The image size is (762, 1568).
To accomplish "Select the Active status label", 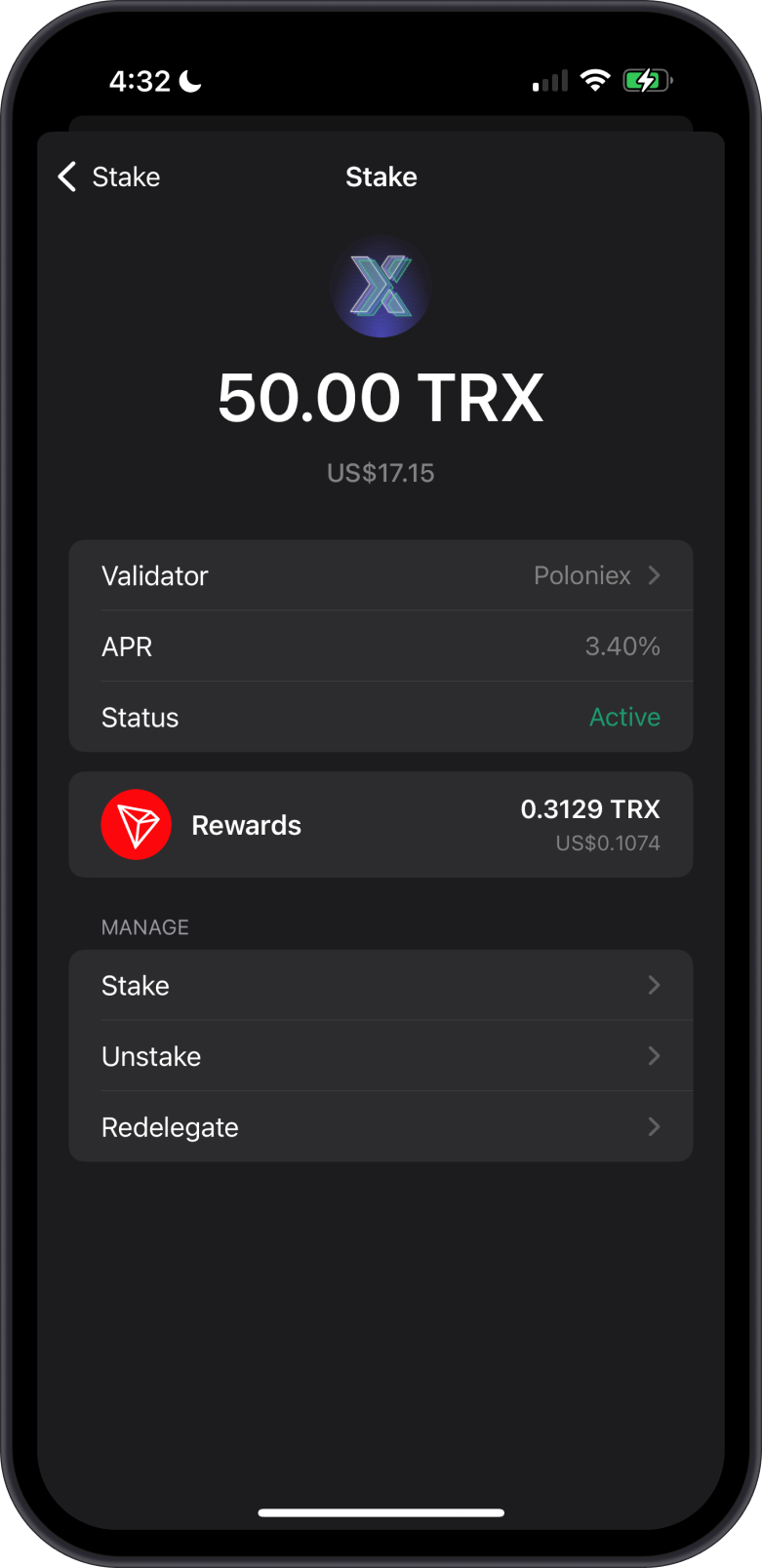I will (624, 717).
